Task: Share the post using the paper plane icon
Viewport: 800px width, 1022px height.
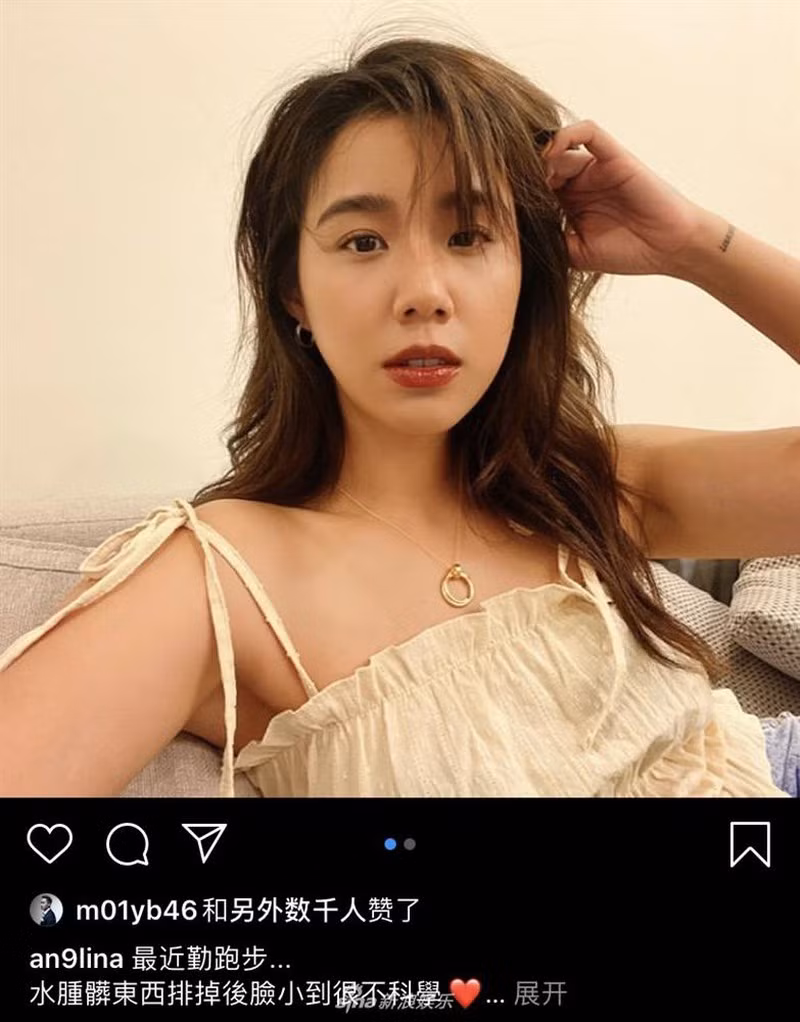Action: coord(205,843)
